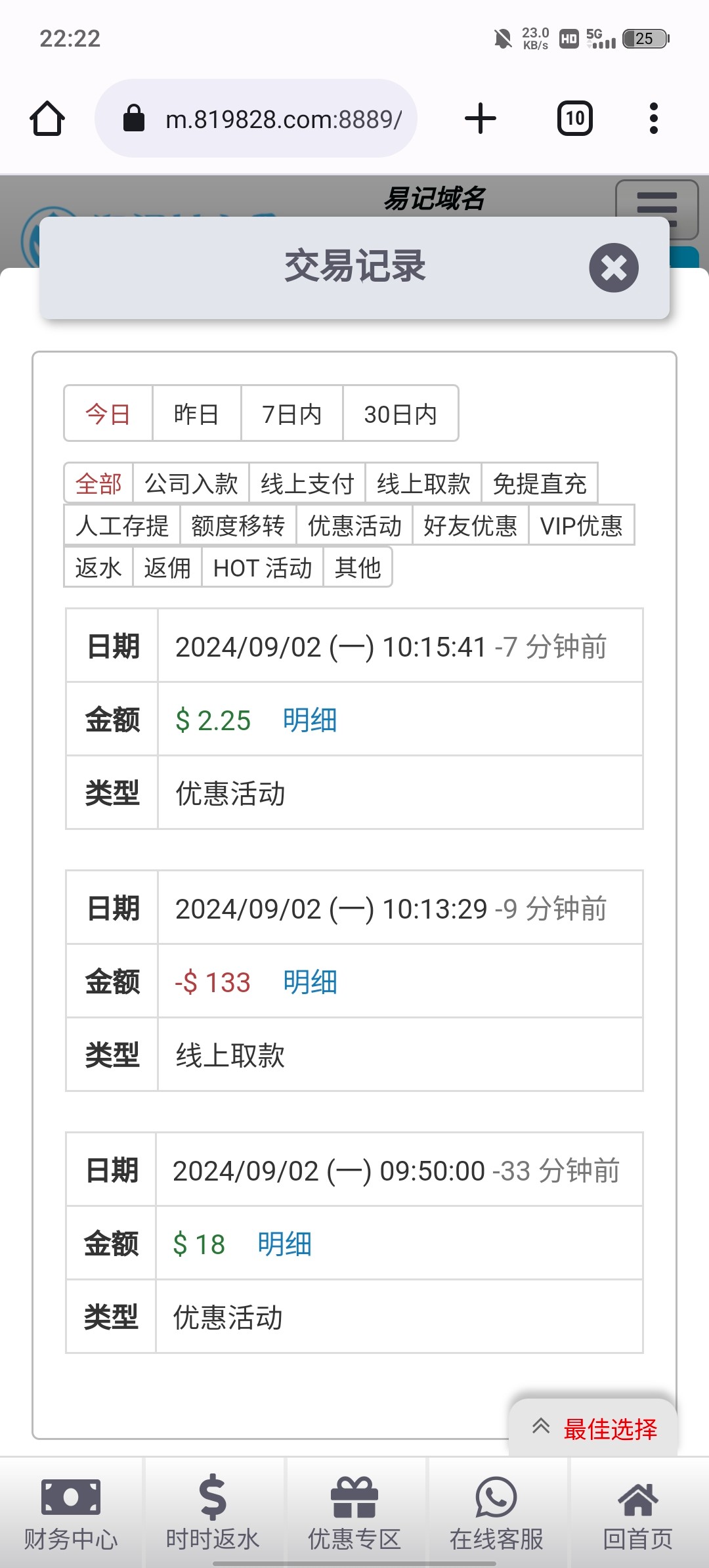Filter by 线上支付 transactions
Image resolution: width=709 pixels, height=1568 pixels.
[x=307, y=484]
